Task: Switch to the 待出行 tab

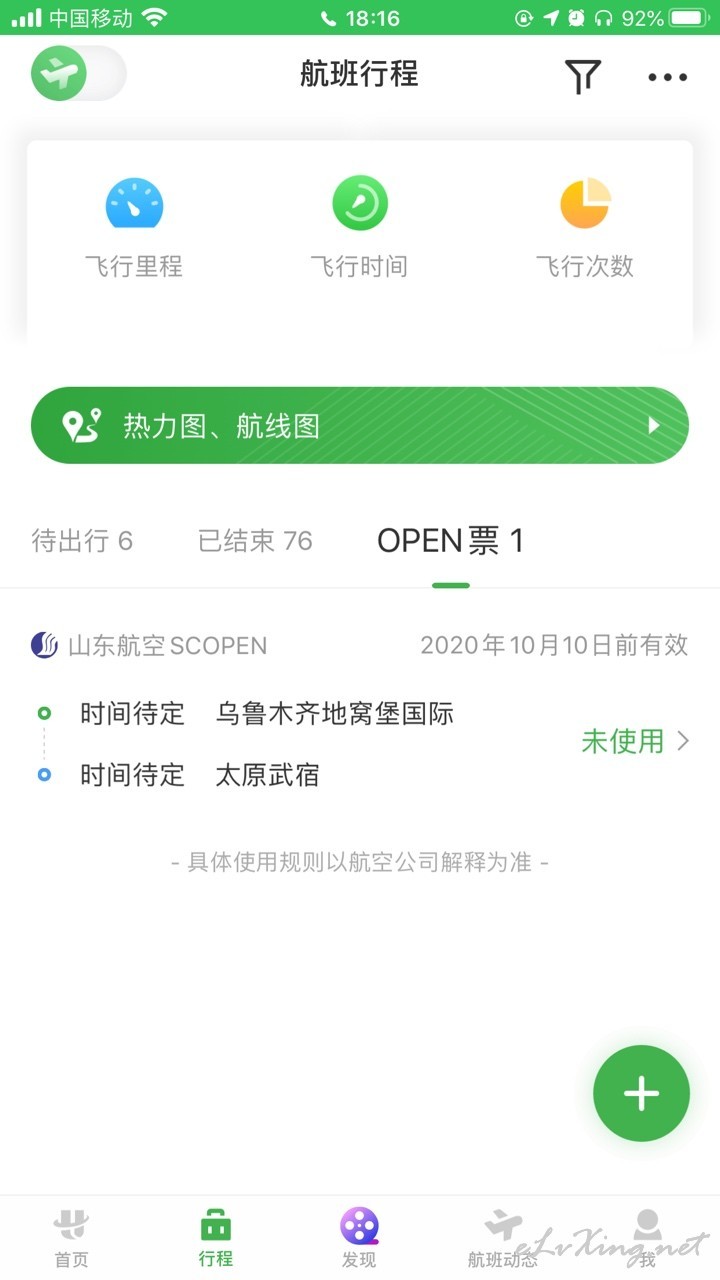Action: pos(82,541)
